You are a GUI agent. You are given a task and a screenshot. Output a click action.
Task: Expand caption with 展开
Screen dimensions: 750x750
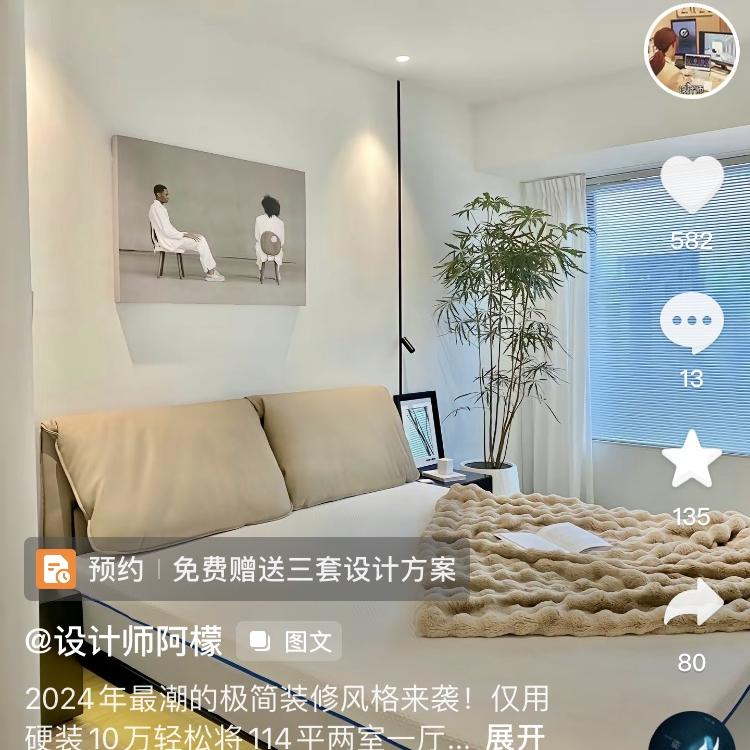(514, 737)
